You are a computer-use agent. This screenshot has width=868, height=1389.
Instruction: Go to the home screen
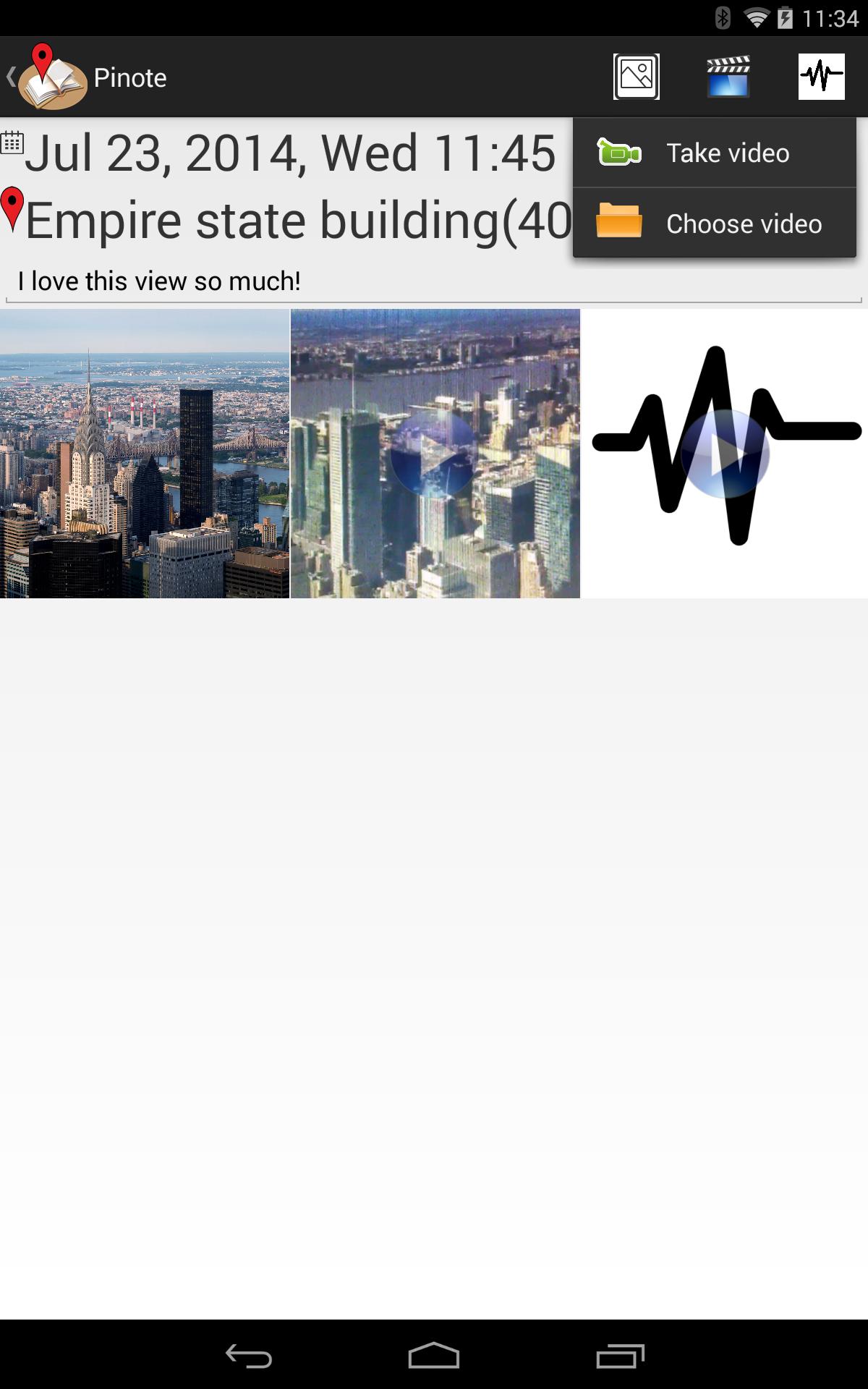pos(434,1356)
